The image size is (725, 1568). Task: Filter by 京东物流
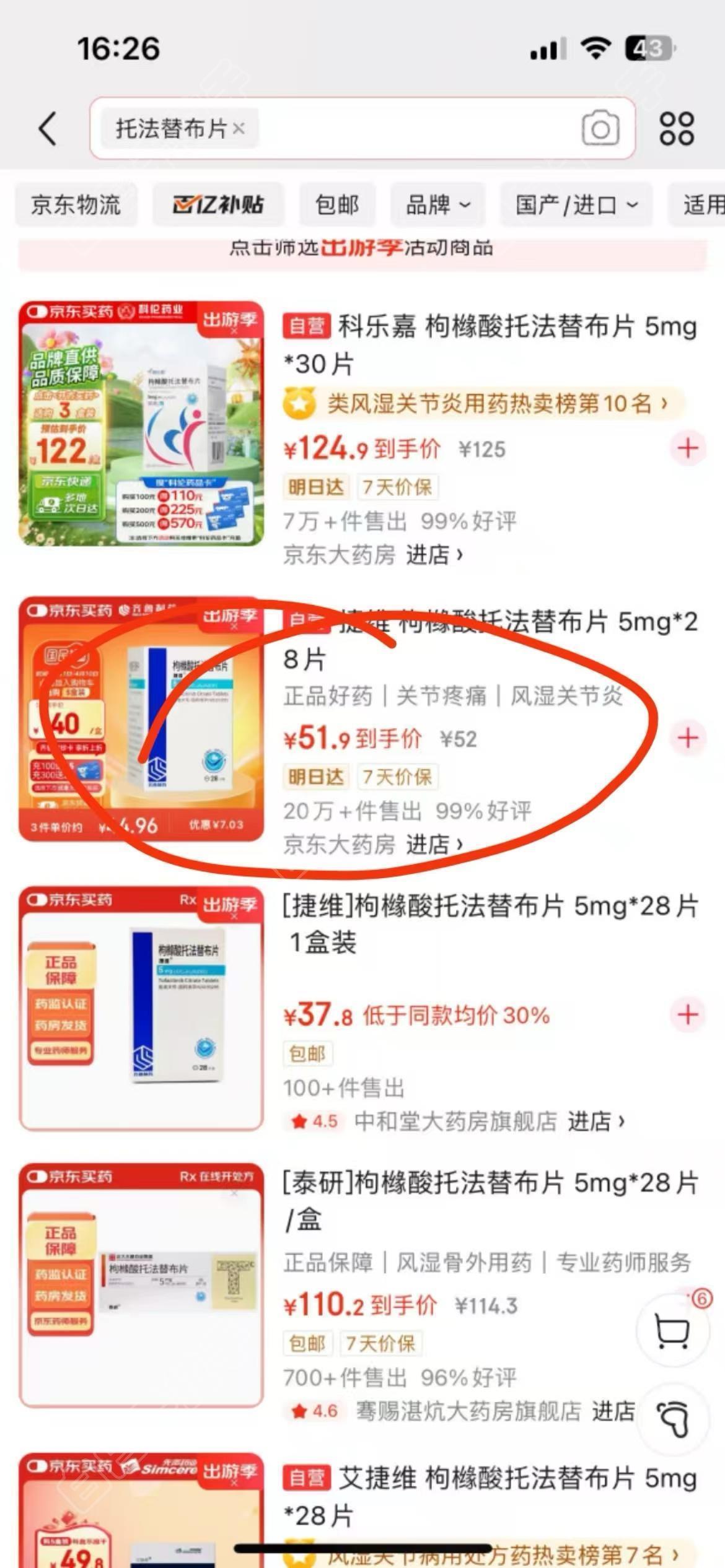pos(76,205)
